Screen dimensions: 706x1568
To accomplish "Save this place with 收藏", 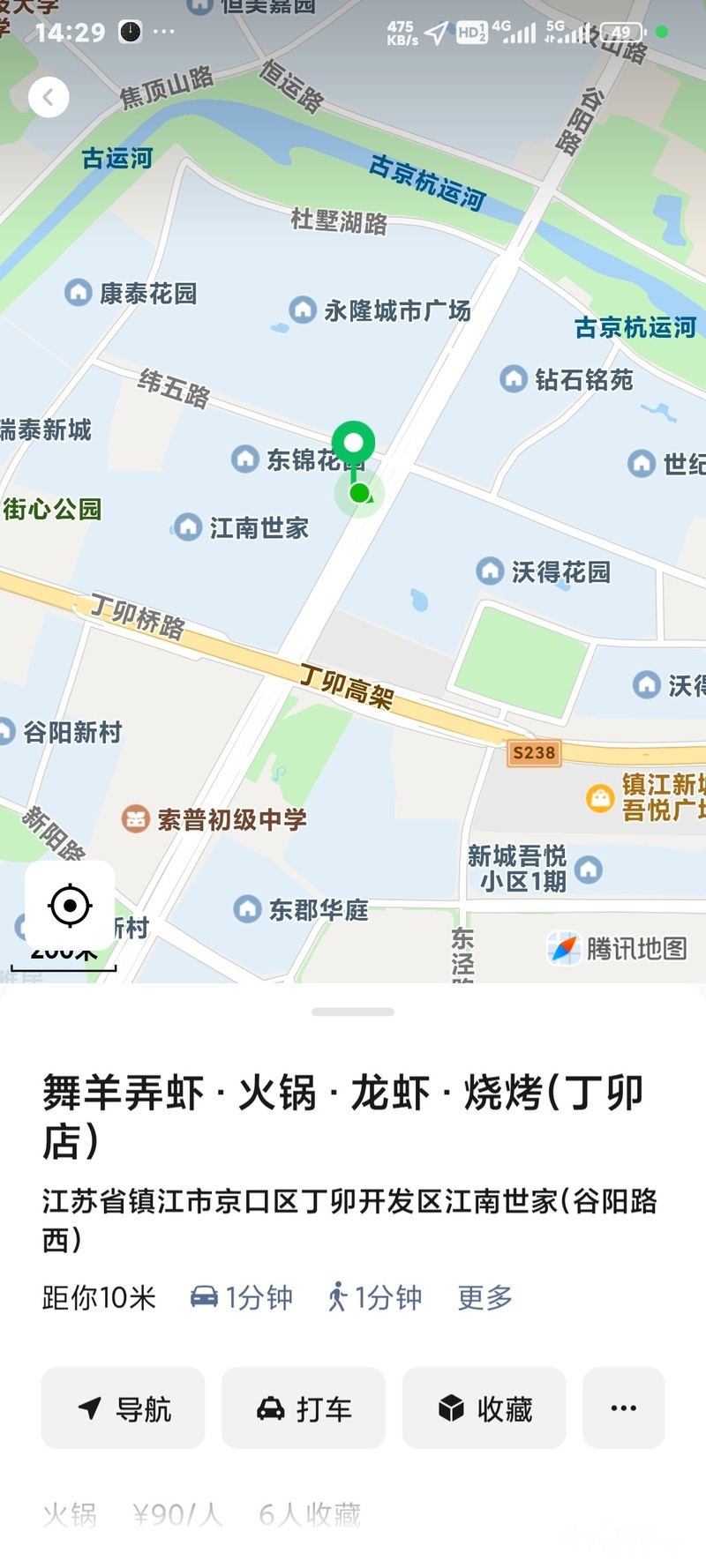I will click(484, 1408).
